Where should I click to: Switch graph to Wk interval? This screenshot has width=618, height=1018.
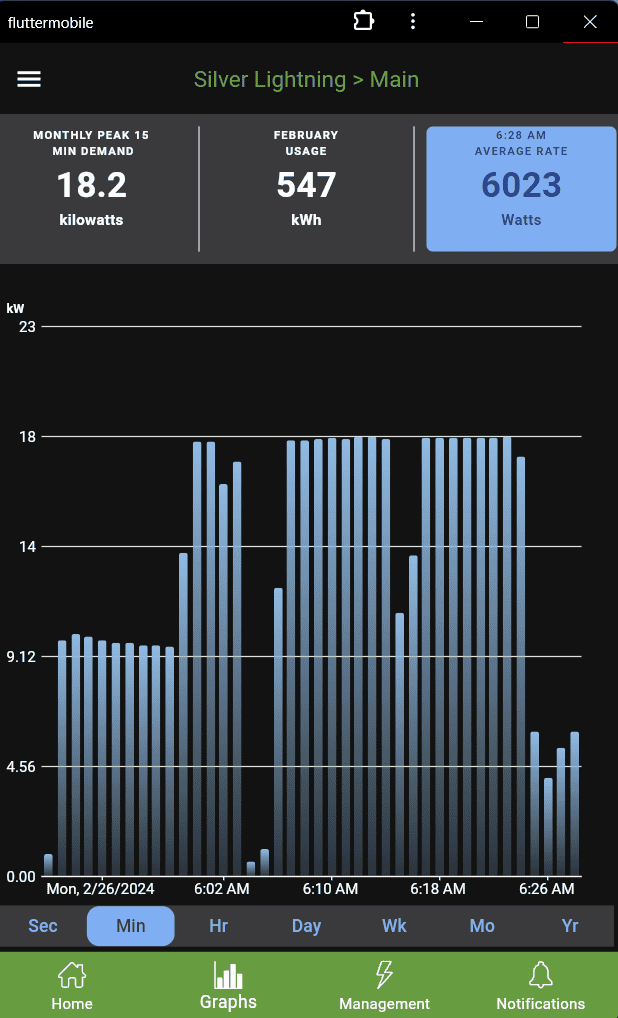click(x=394, y=926)
